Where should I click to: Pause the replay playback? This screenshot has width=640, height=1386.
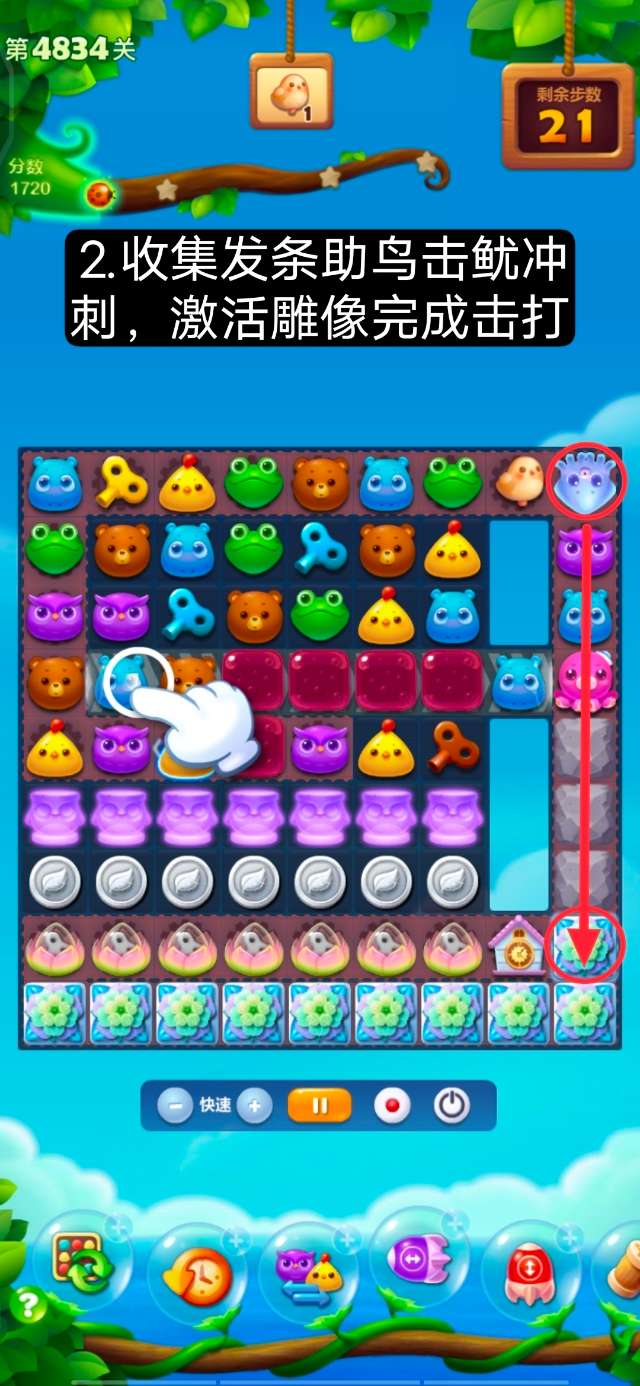(x=320, y=1106)
